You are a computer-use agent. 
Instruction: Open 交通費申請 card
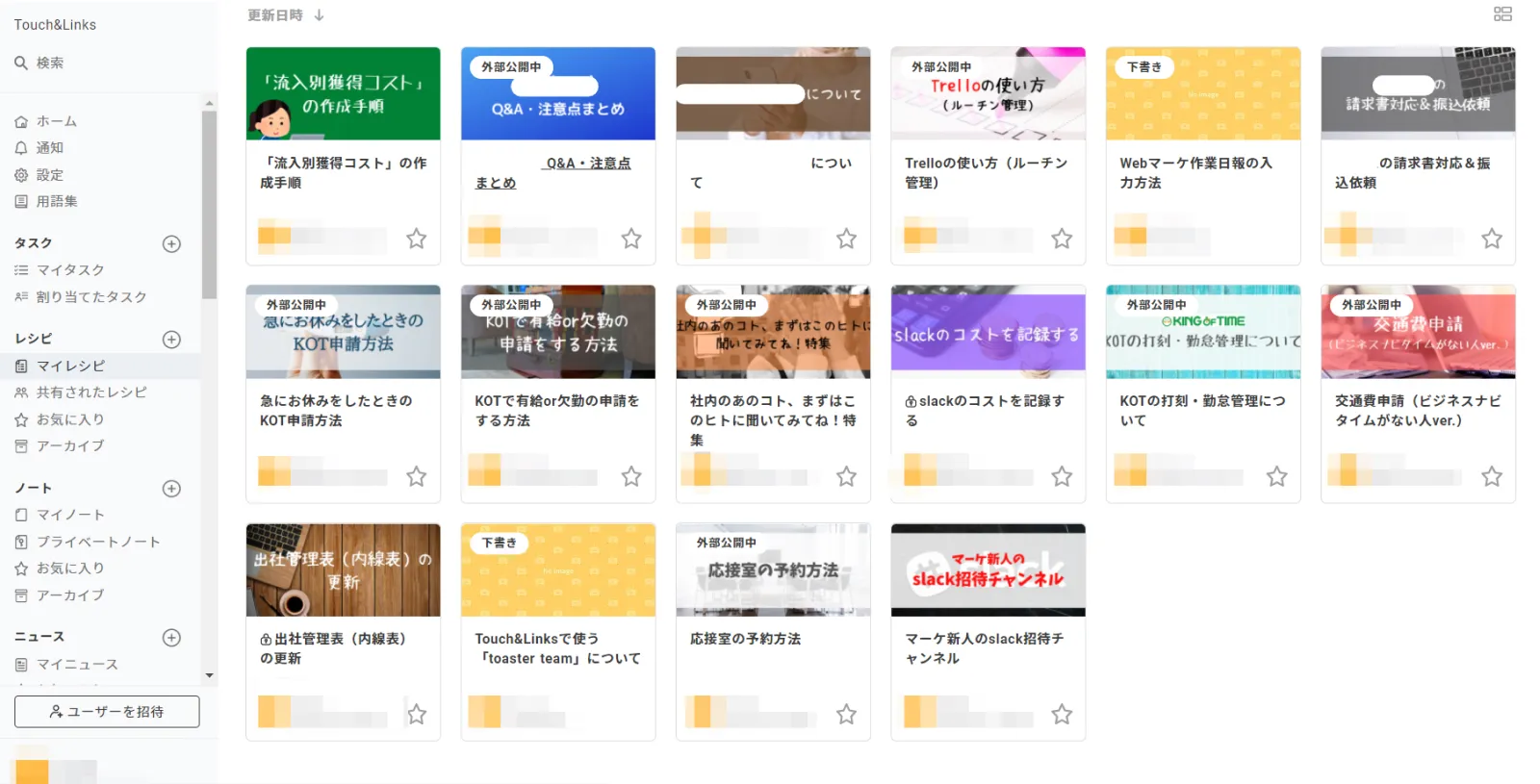(1417, 410)
